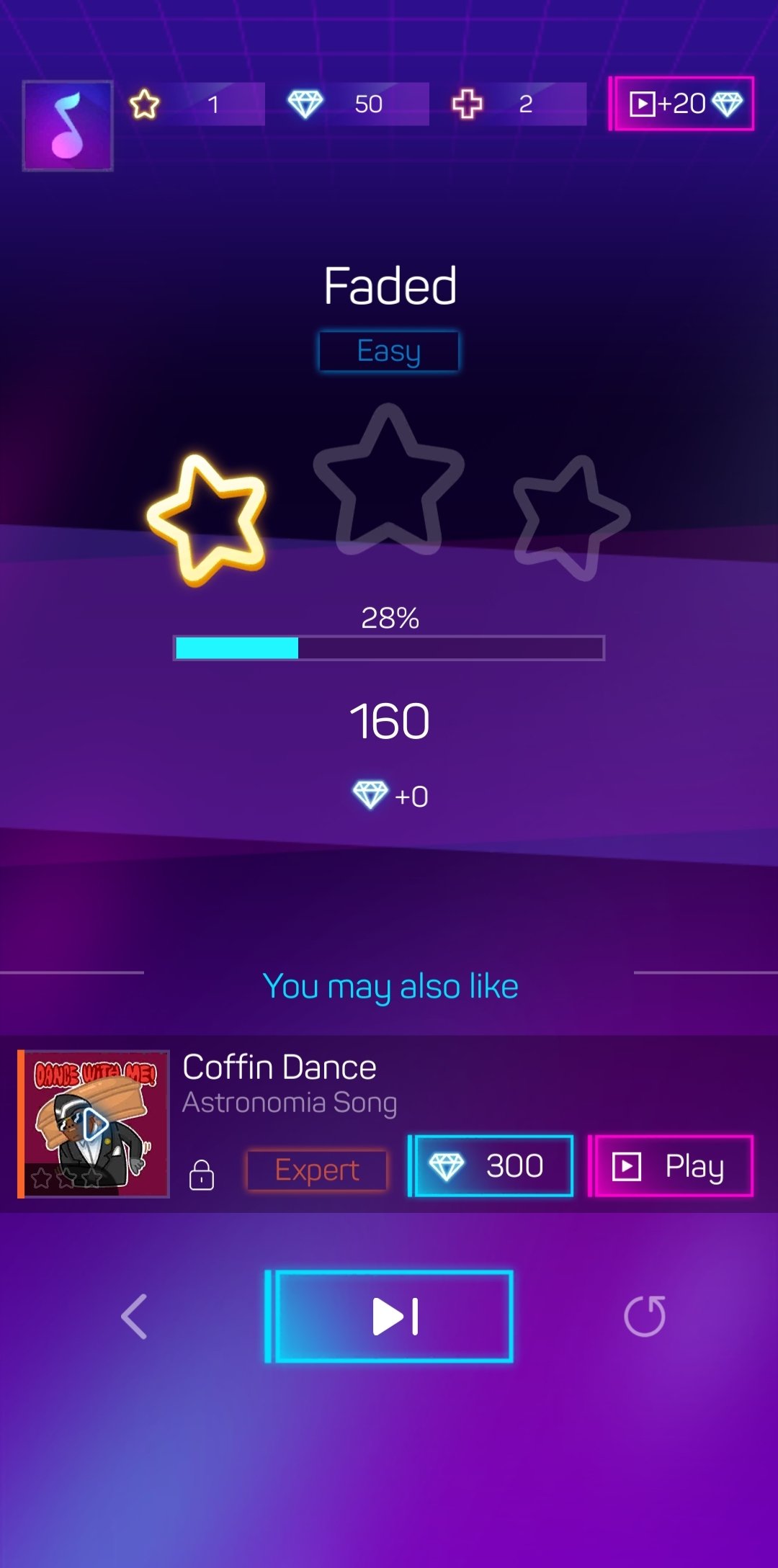Unlock Coffin Dance for 300 diamonds
Screen dimensions: 778x1568
coord(491,1166)
